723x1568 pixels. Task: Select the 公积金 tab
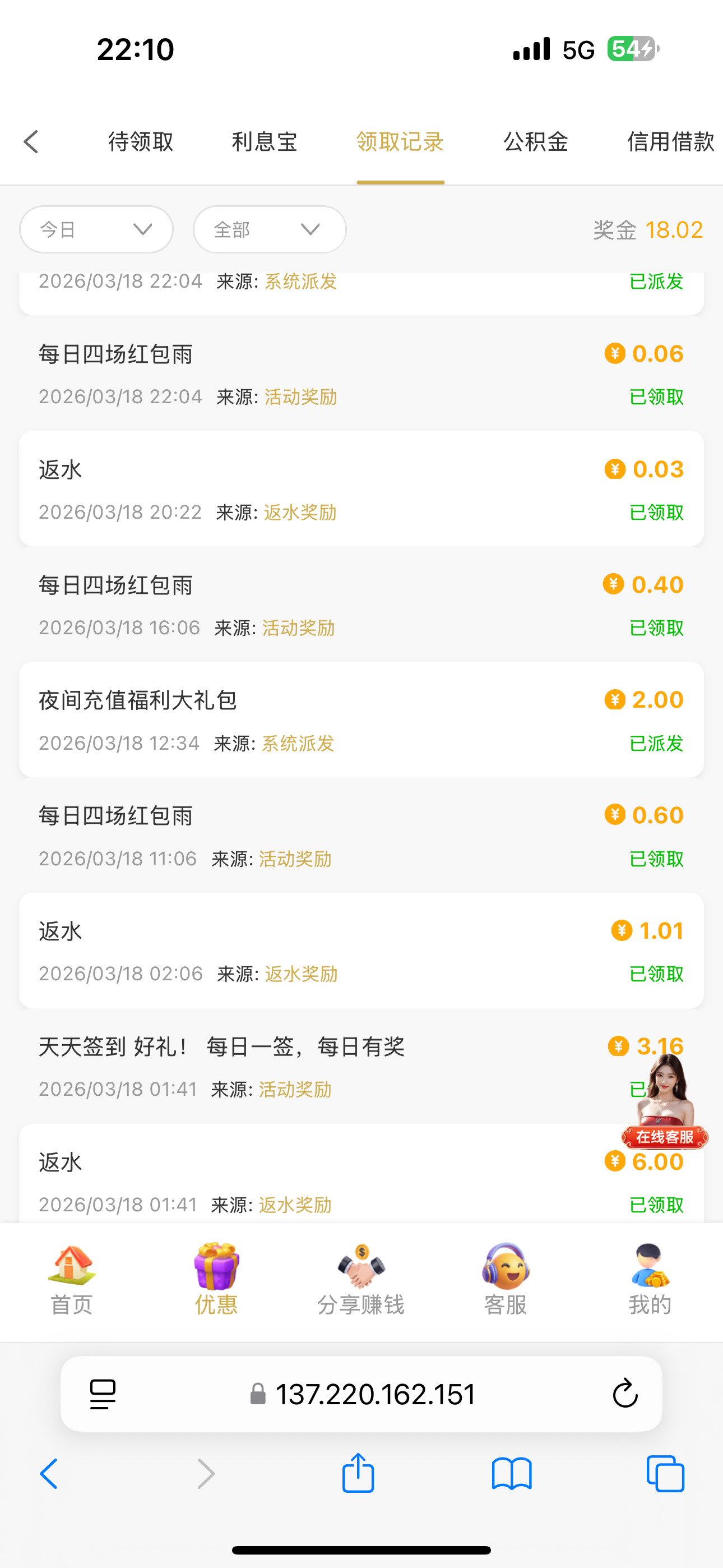coord(536,142)
